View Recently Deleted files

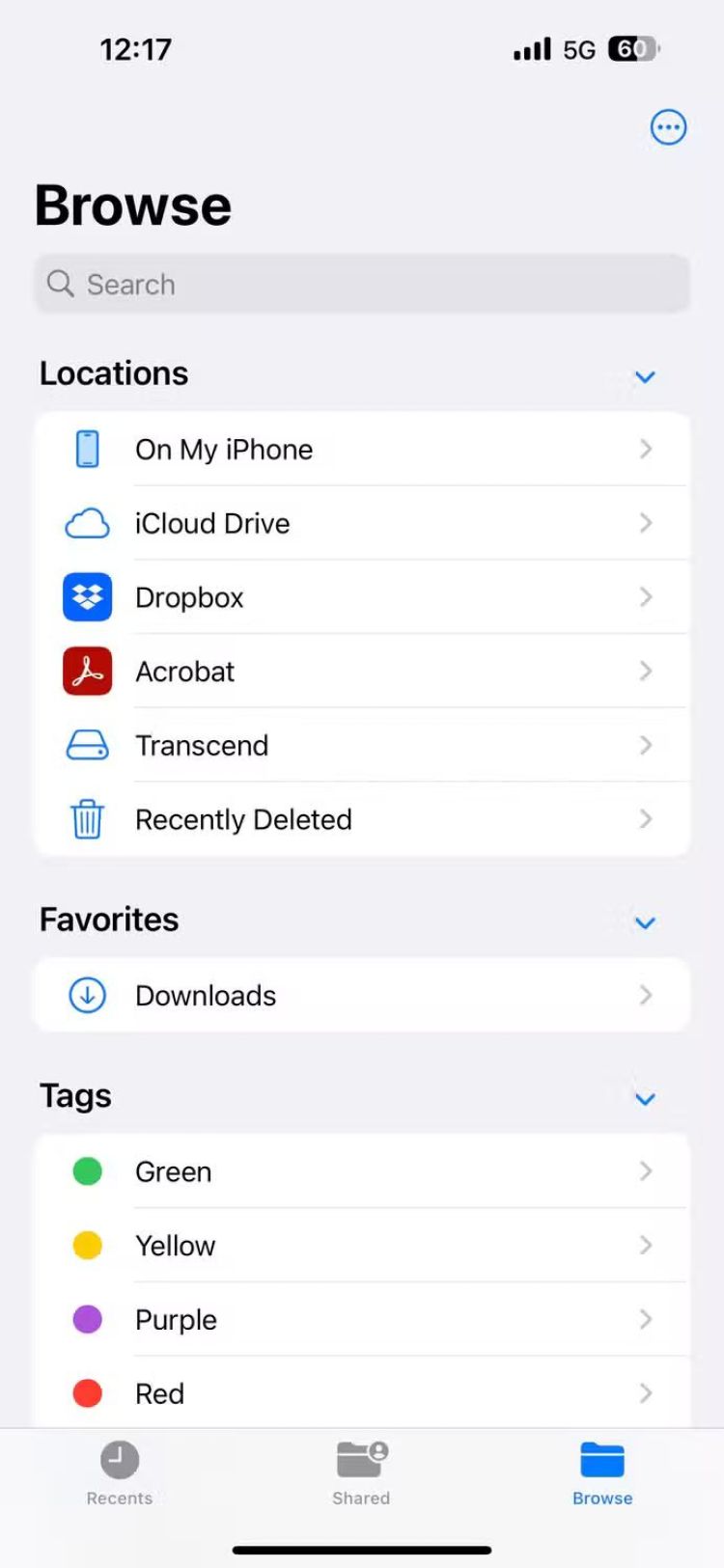(362, 819)
